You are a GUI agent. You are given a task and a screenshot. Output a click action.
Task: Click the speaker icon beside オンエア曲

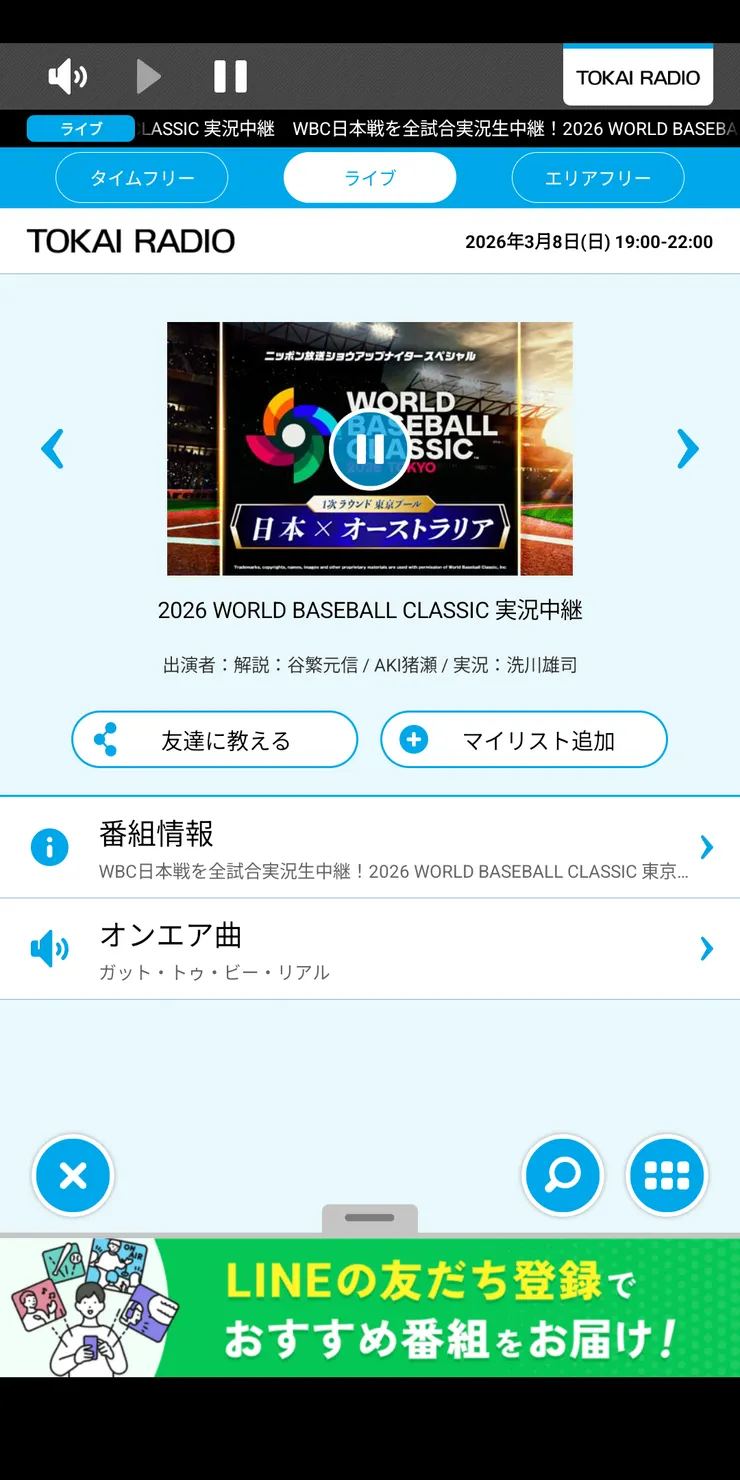50,948
